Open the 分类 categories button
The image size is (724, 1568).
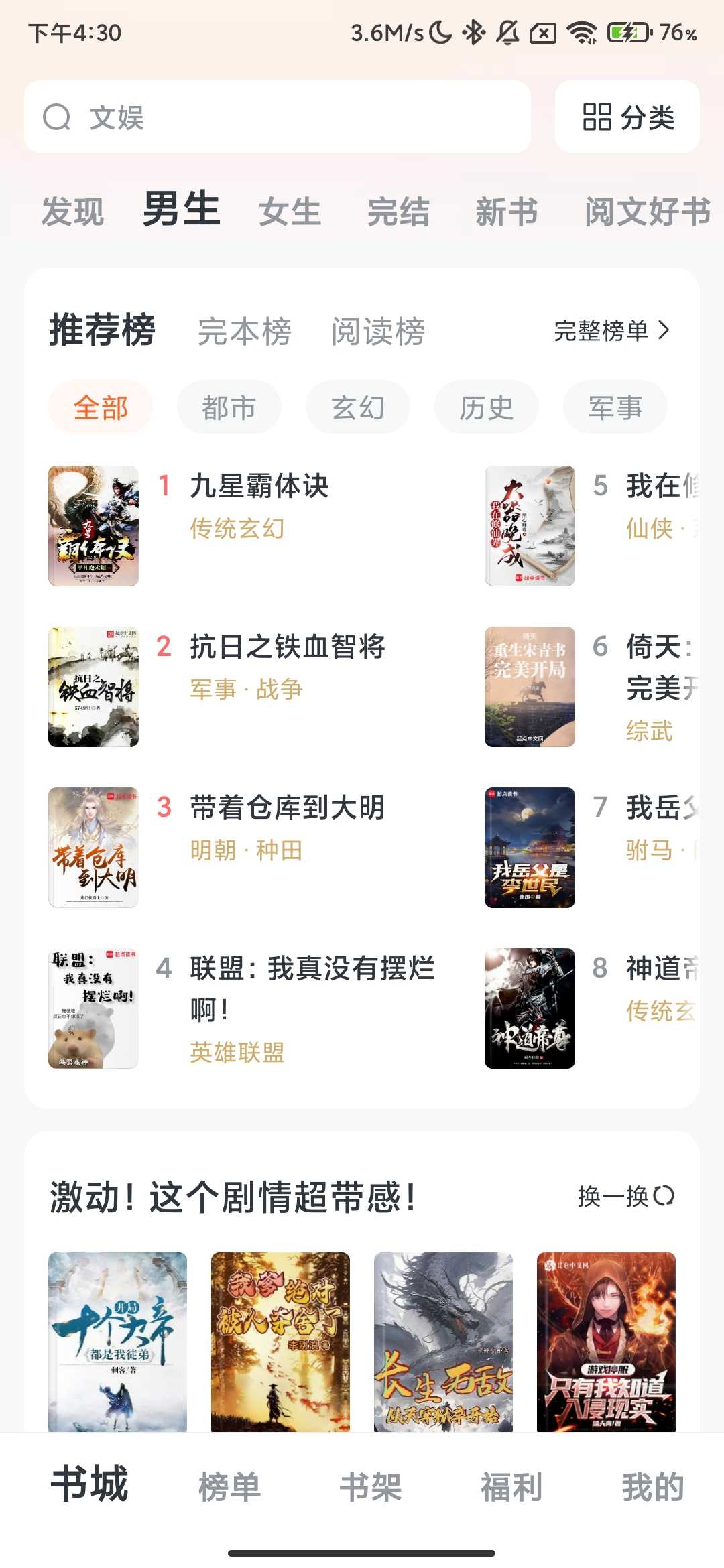[x=627, y=117]
